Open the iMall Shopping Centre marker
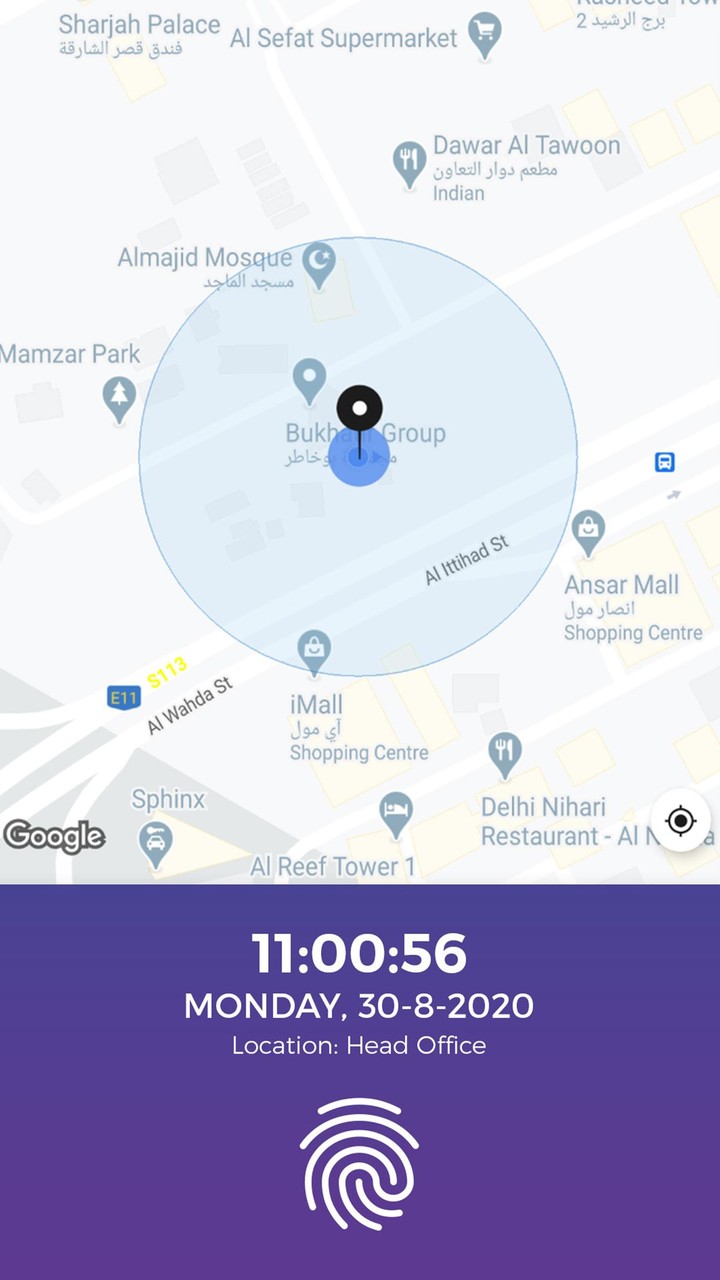Image resolution: width=720 pixels, height=1280 pixels. coord(314,650)
